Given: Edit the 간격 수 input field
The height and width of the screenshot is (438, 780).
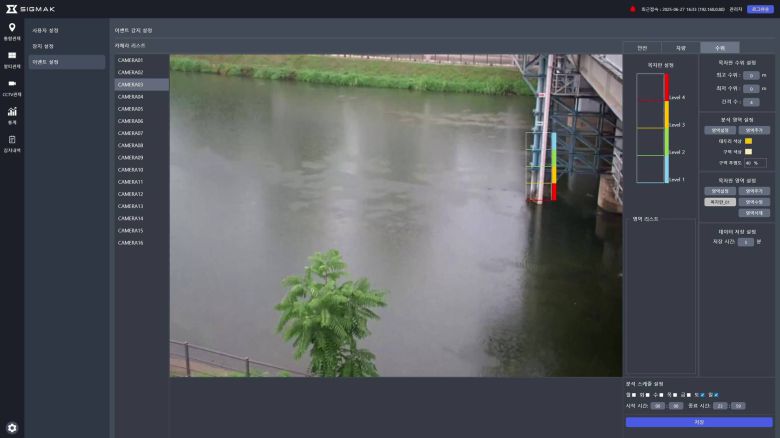Looking at the screenshot, I should pos(751,102).
